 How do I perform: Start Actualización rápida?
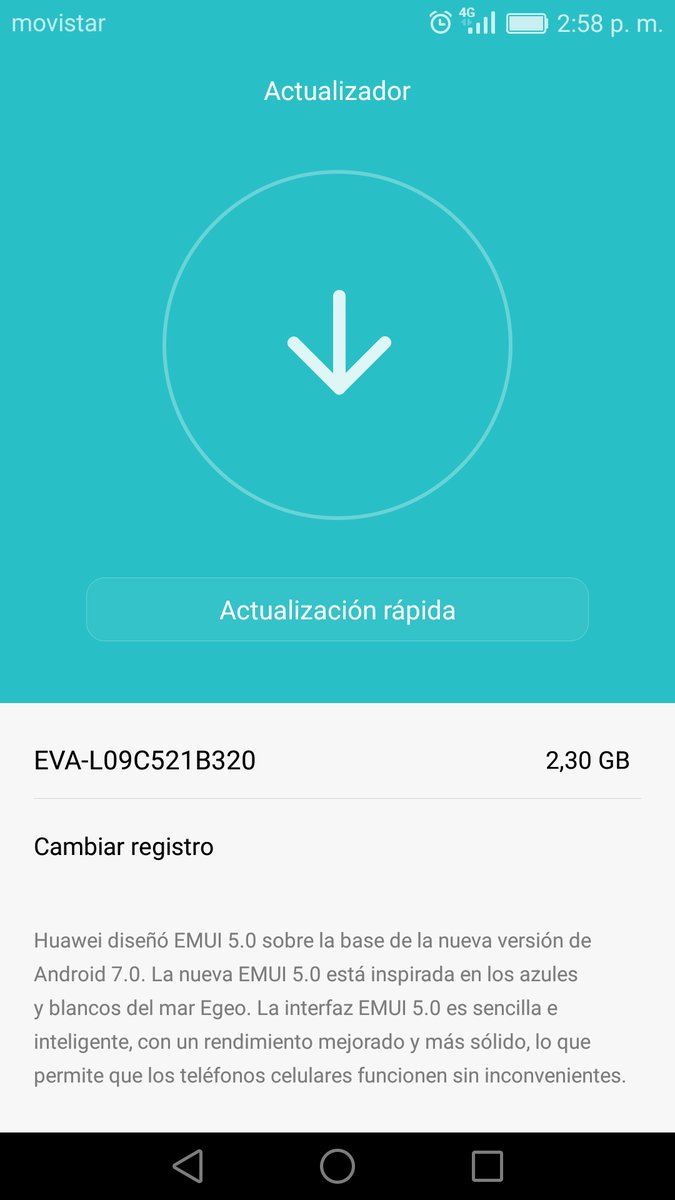[337, 610]
